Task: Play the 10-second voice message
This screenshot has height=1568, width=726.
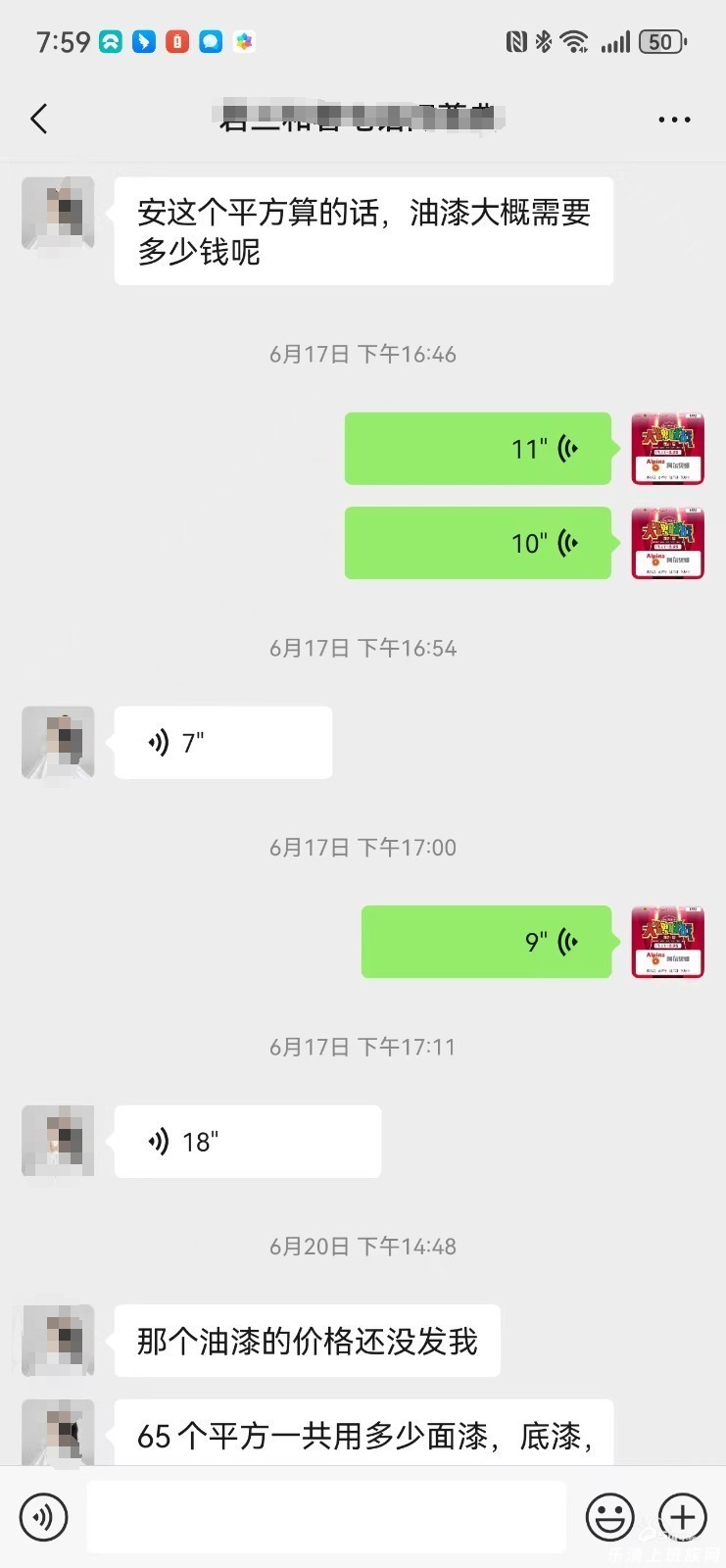Action: [x=478, y=543]
